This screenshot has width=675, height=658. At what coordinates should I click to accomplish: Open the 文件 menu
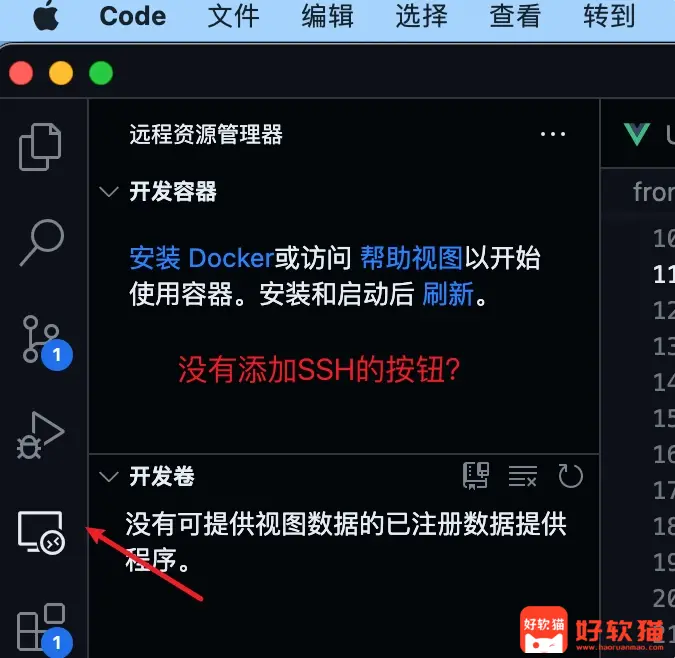point(233,16)
